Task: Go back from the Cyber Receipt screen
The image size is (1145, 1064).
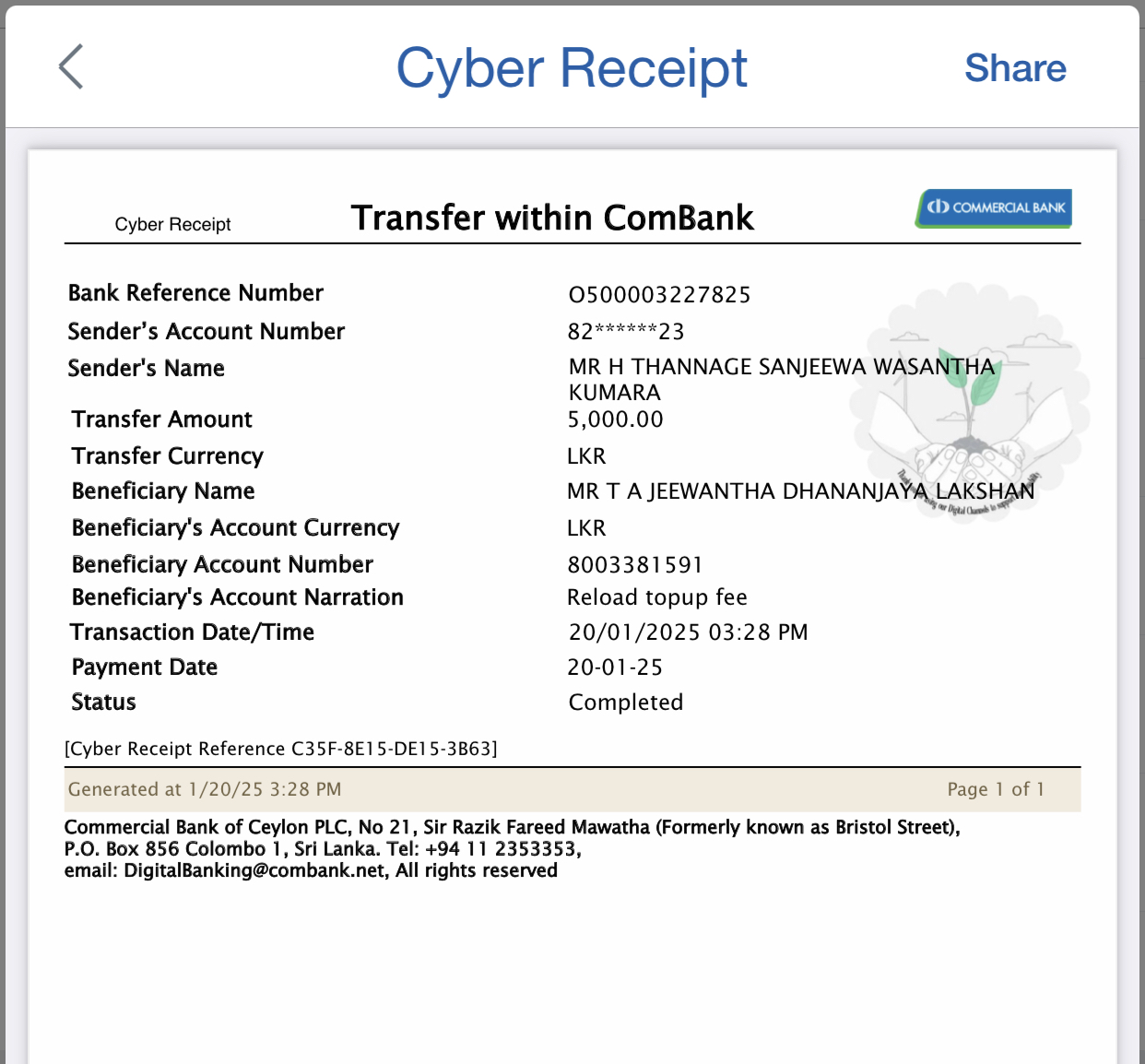Action: (71, 67)
